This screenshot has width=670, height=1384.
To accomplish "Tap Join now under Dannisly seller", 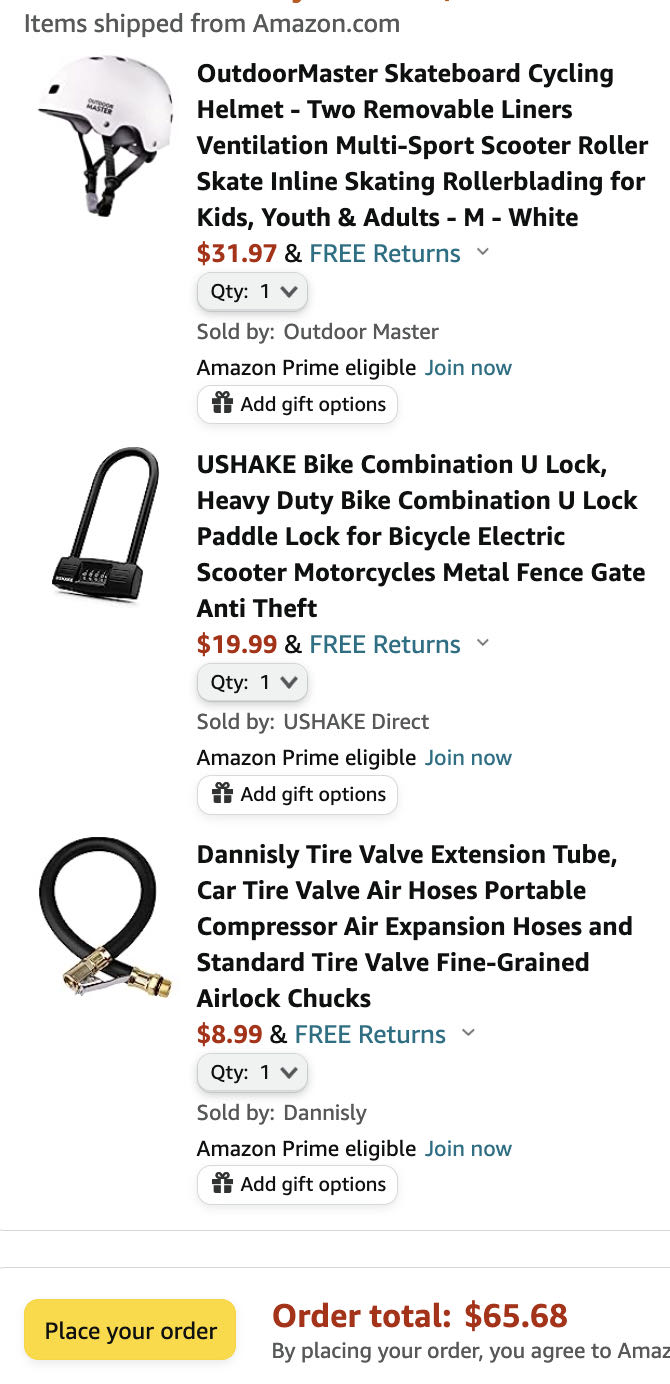I will point(468,1148).
